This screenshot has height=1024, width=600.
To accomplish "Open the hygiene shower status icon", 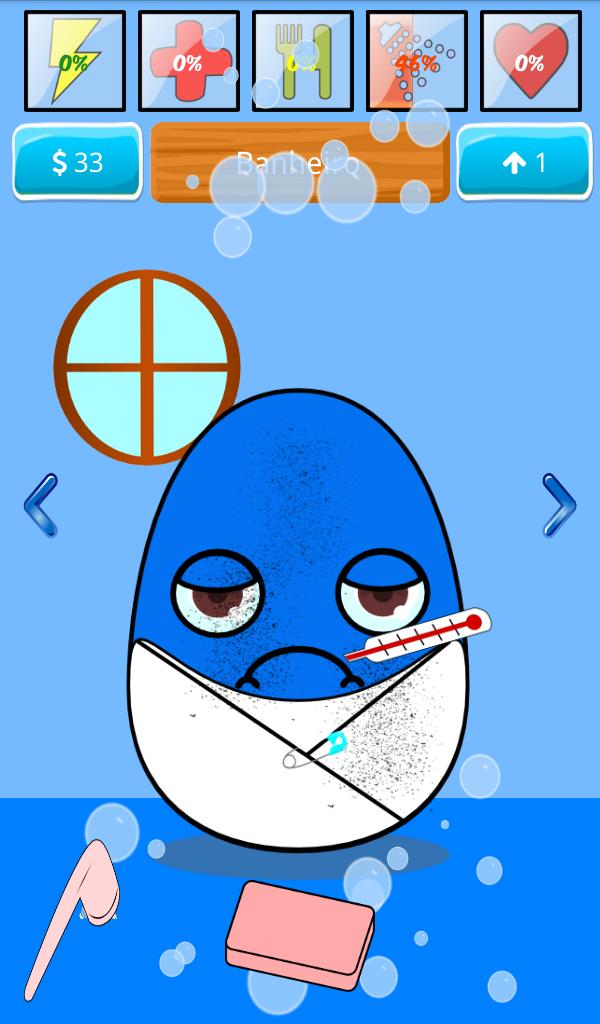I will [417, 61].
